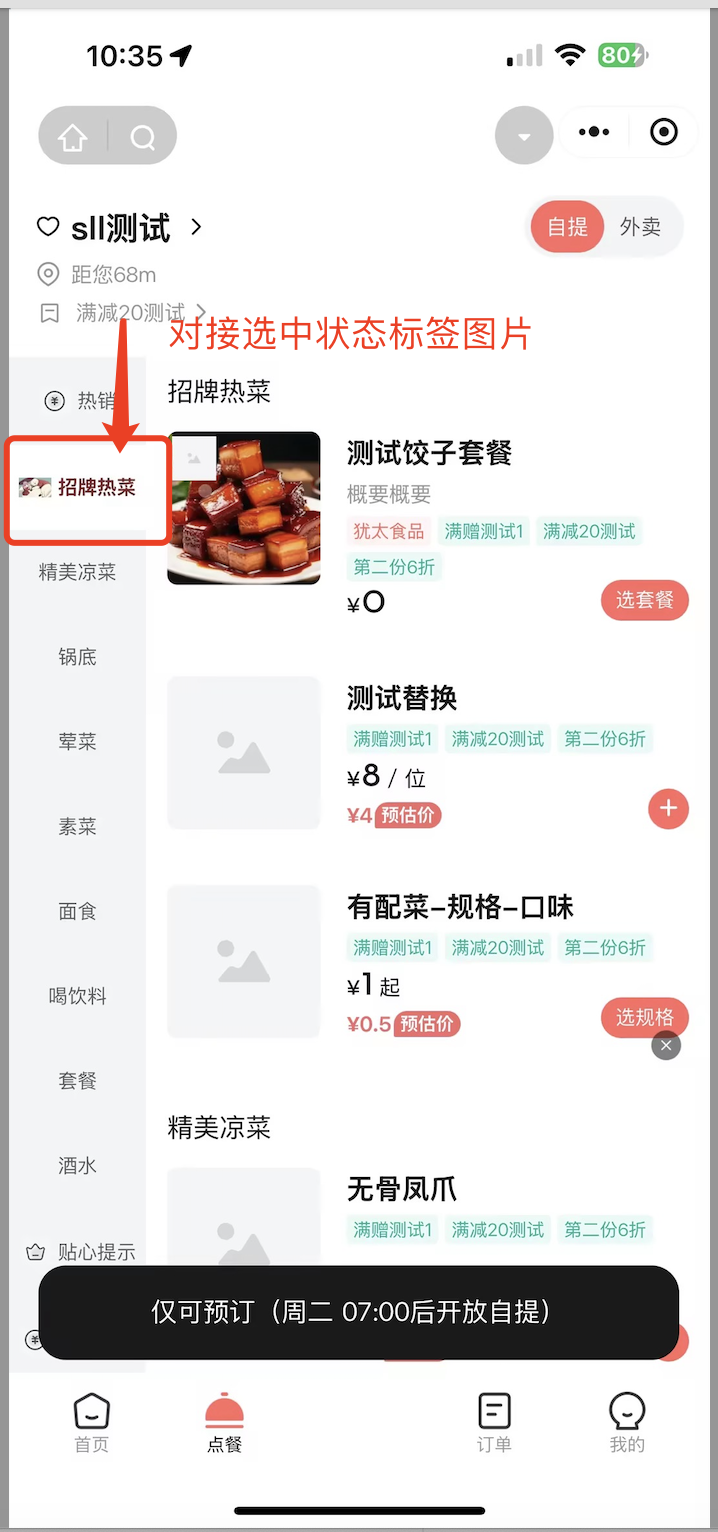The height and width of the screenshot is (1532, 718).
Task: Go to the 首页 tab
Action: [91, 1422]
